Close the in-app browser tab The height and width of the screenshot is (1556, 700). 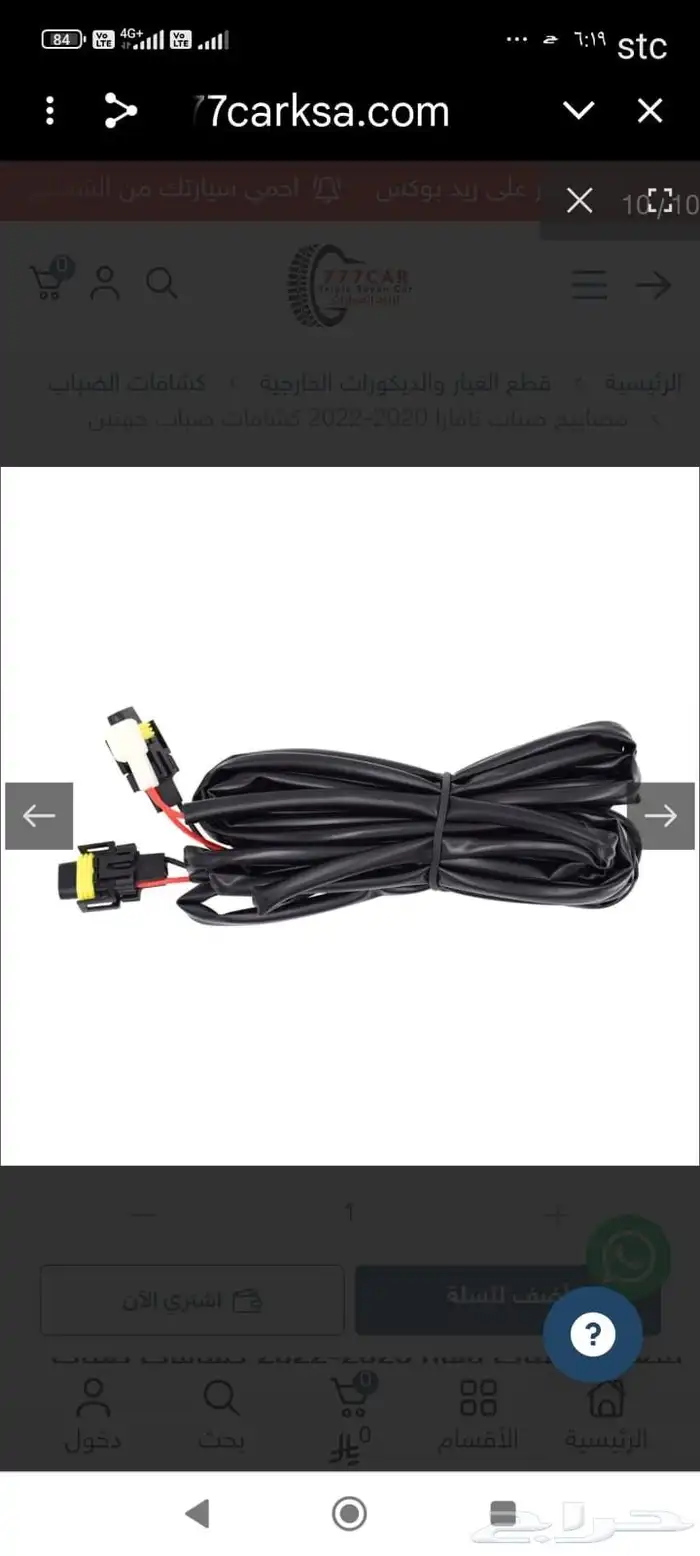point(650,111)
